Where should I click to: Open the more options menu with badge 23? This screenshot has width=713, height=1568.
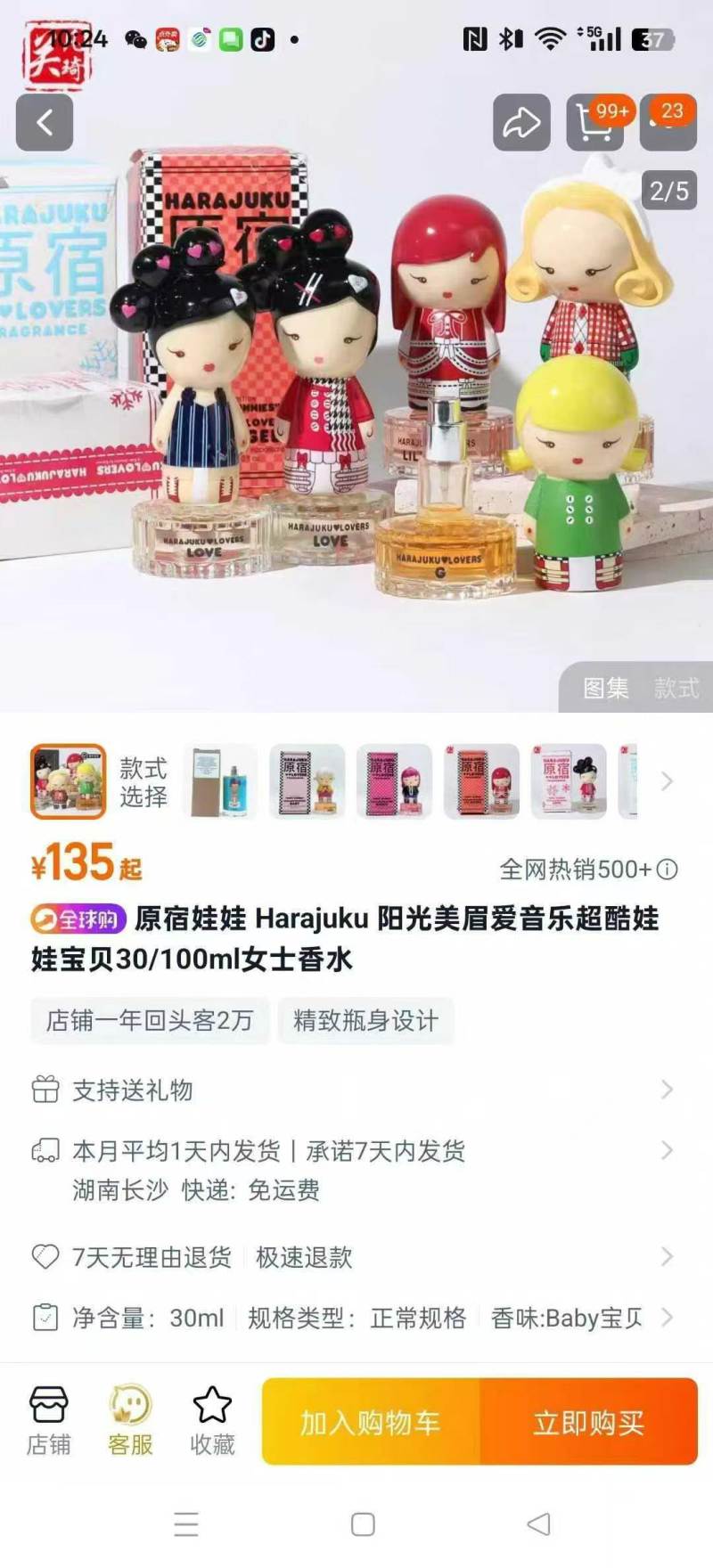click(x=668, y=122)
